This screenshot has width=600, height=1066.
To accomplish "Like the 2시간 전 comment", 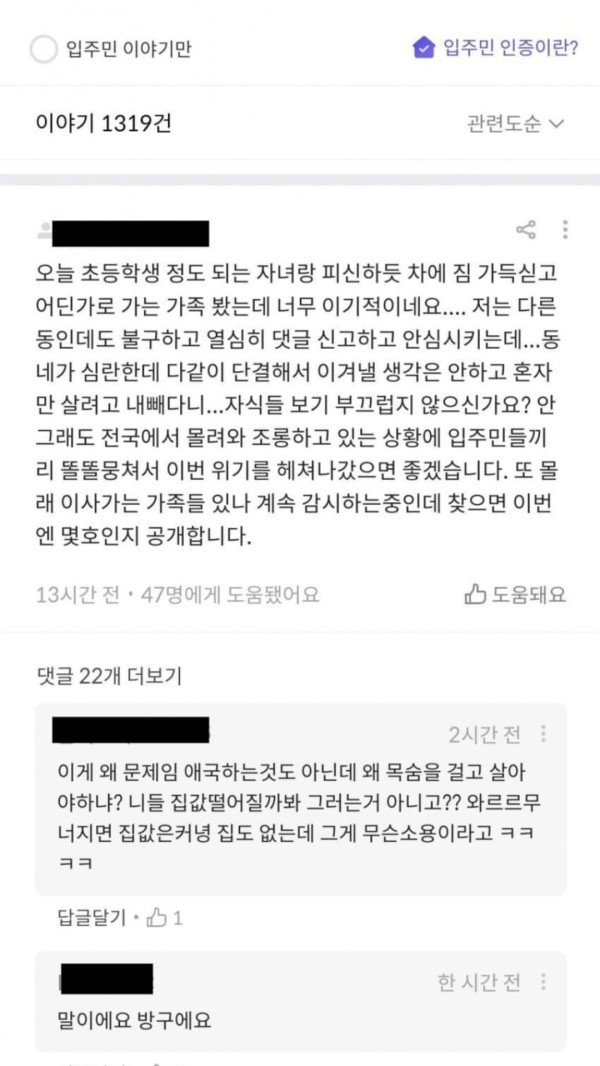I will (x=164, y=917).
